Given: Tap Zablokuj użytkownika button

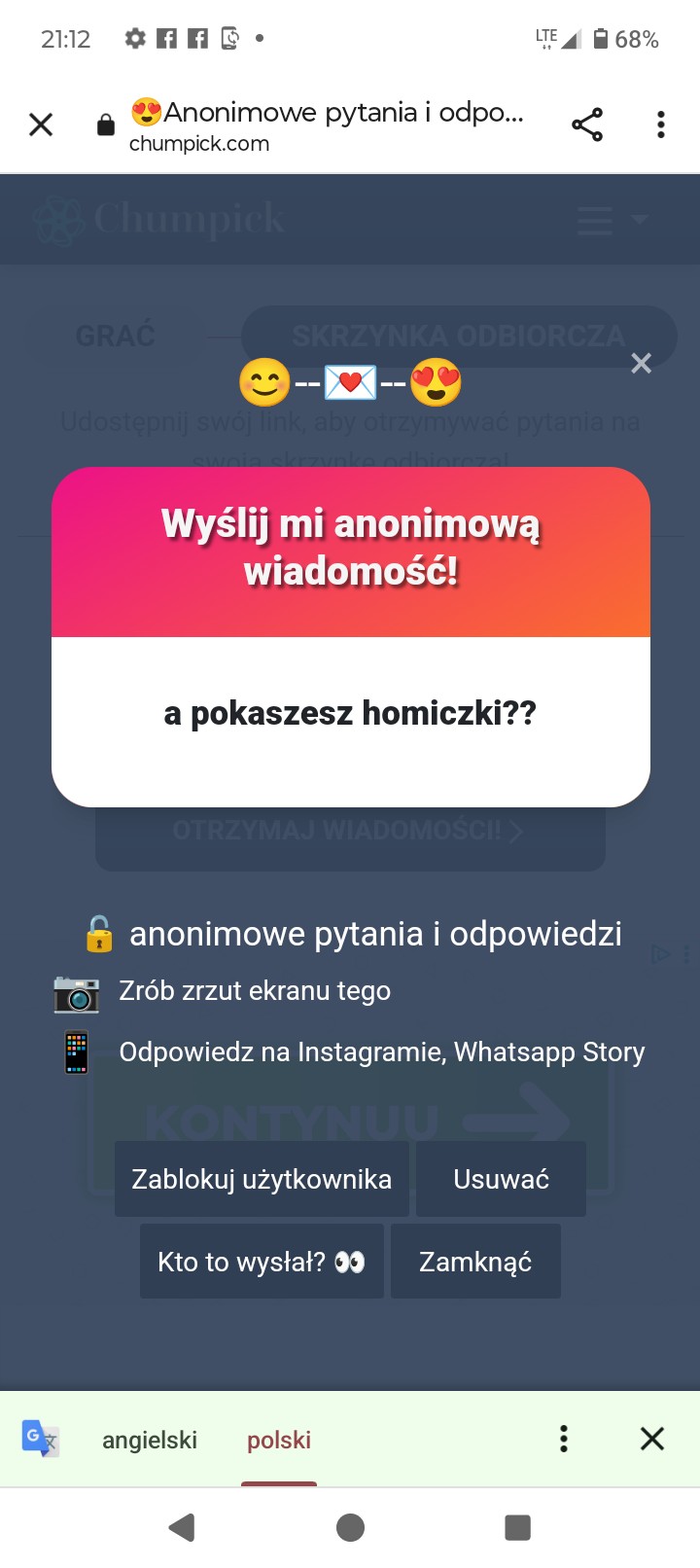Looking at the screenshot, I should [x=262, y=1179].
